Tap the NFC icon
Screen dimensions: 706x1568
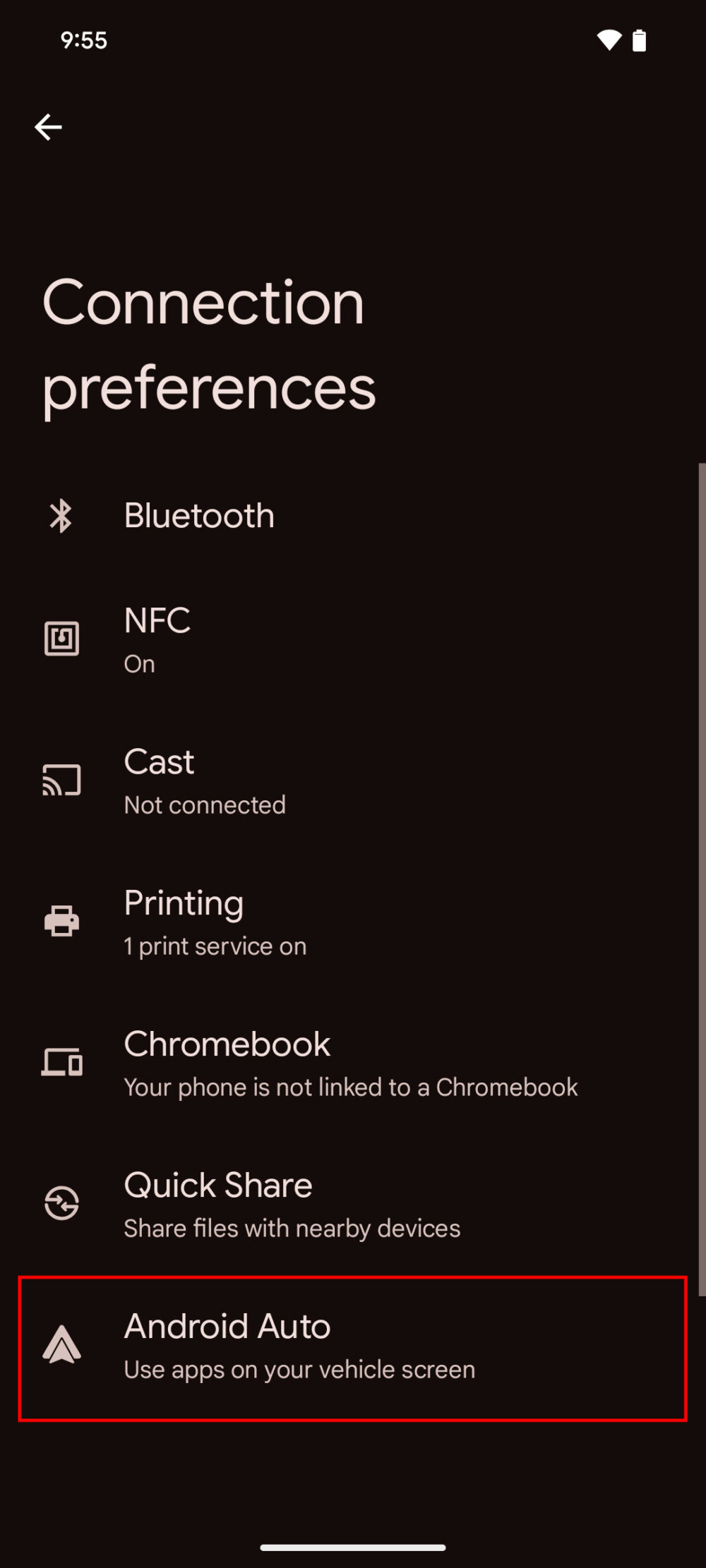tap(61, 639)
